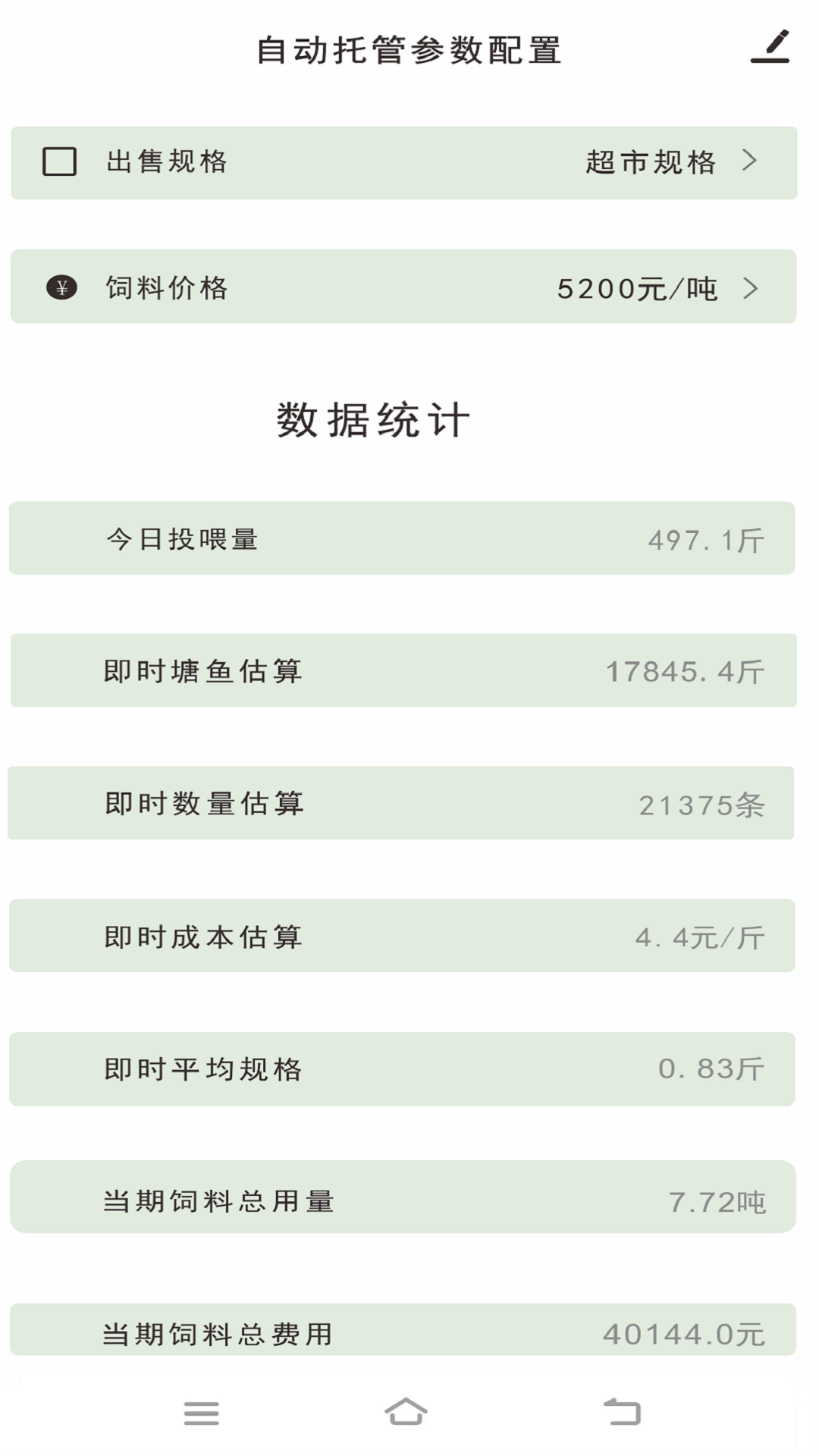Tap the 当期饲料总费用 row showing 40144.0元
Viewport: 819px width, 1456px height.
409,1332
